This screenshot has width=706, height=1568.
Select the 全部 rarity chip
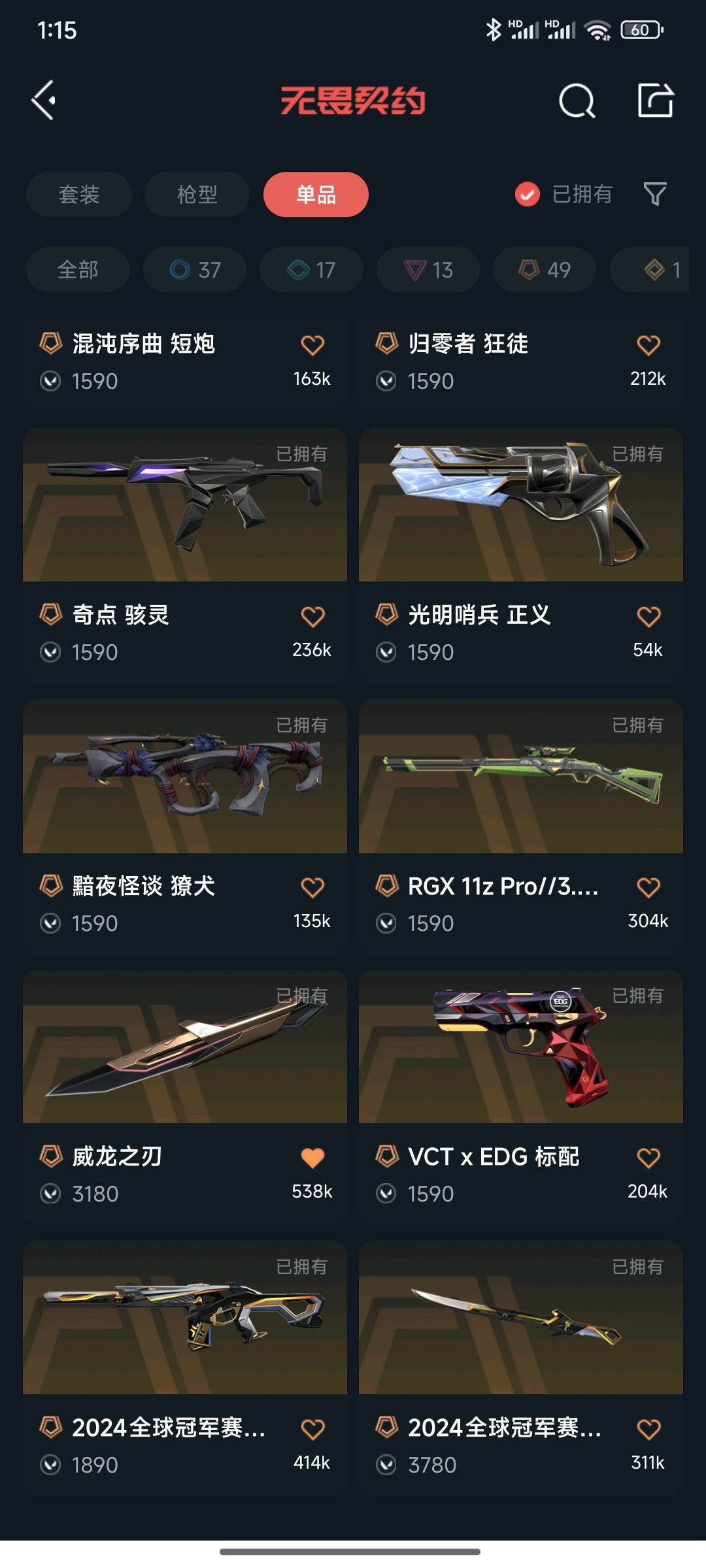[x=78, y=270]
